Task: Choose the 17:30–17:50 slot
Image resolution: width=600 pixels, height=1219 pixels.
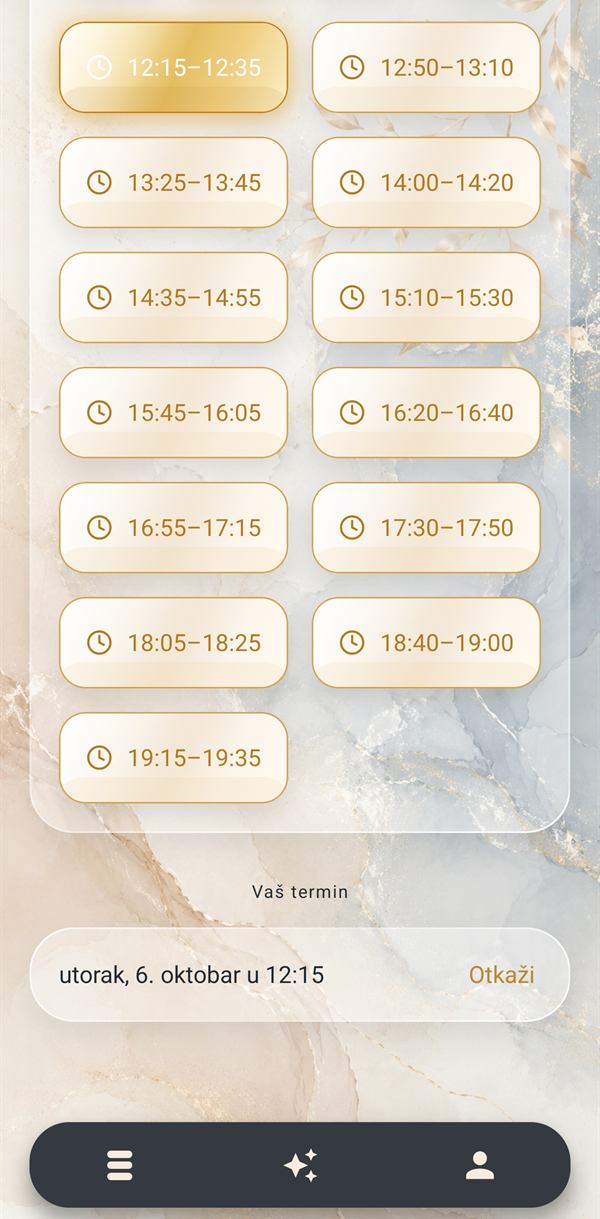Action: [x=426, y=527]
